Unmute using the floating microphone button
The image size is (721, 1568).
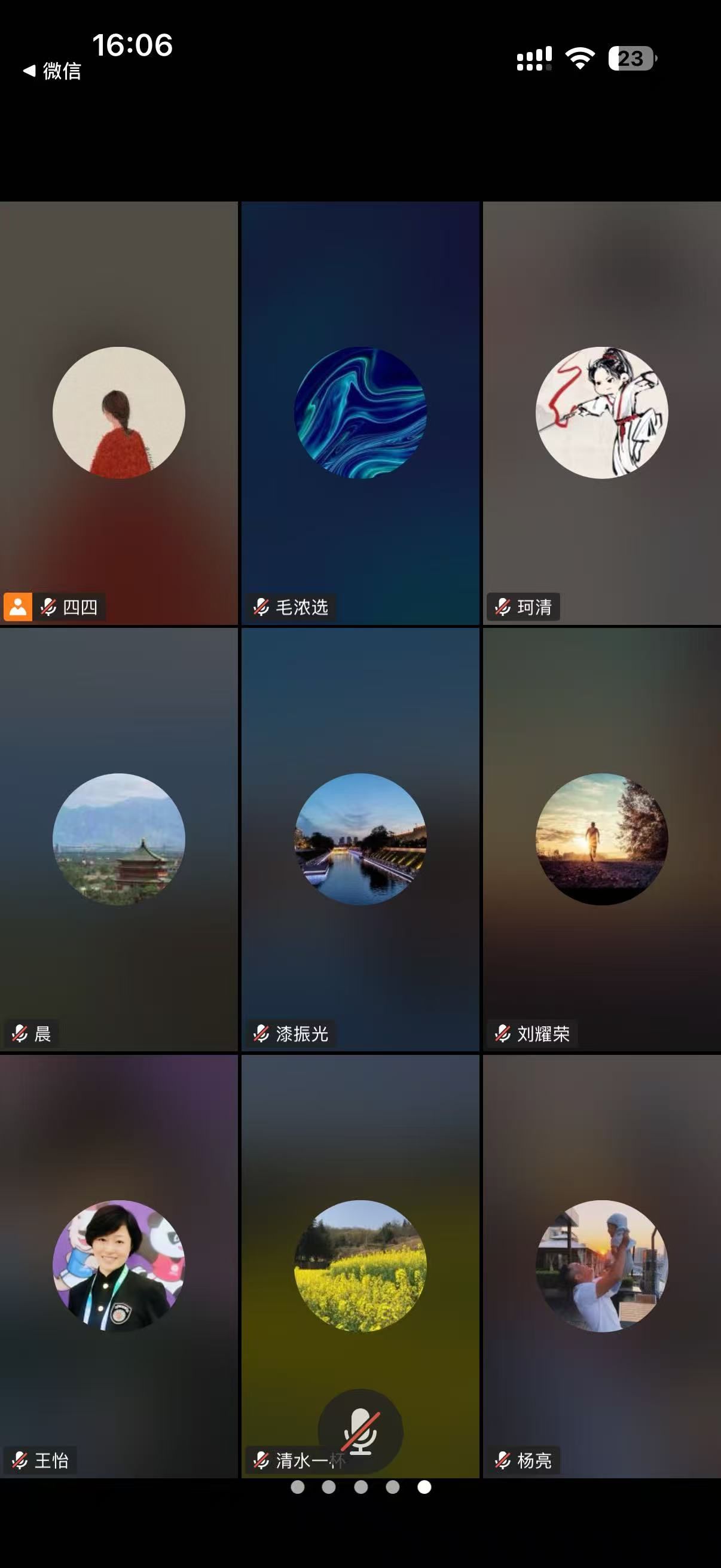[361, 1430]
